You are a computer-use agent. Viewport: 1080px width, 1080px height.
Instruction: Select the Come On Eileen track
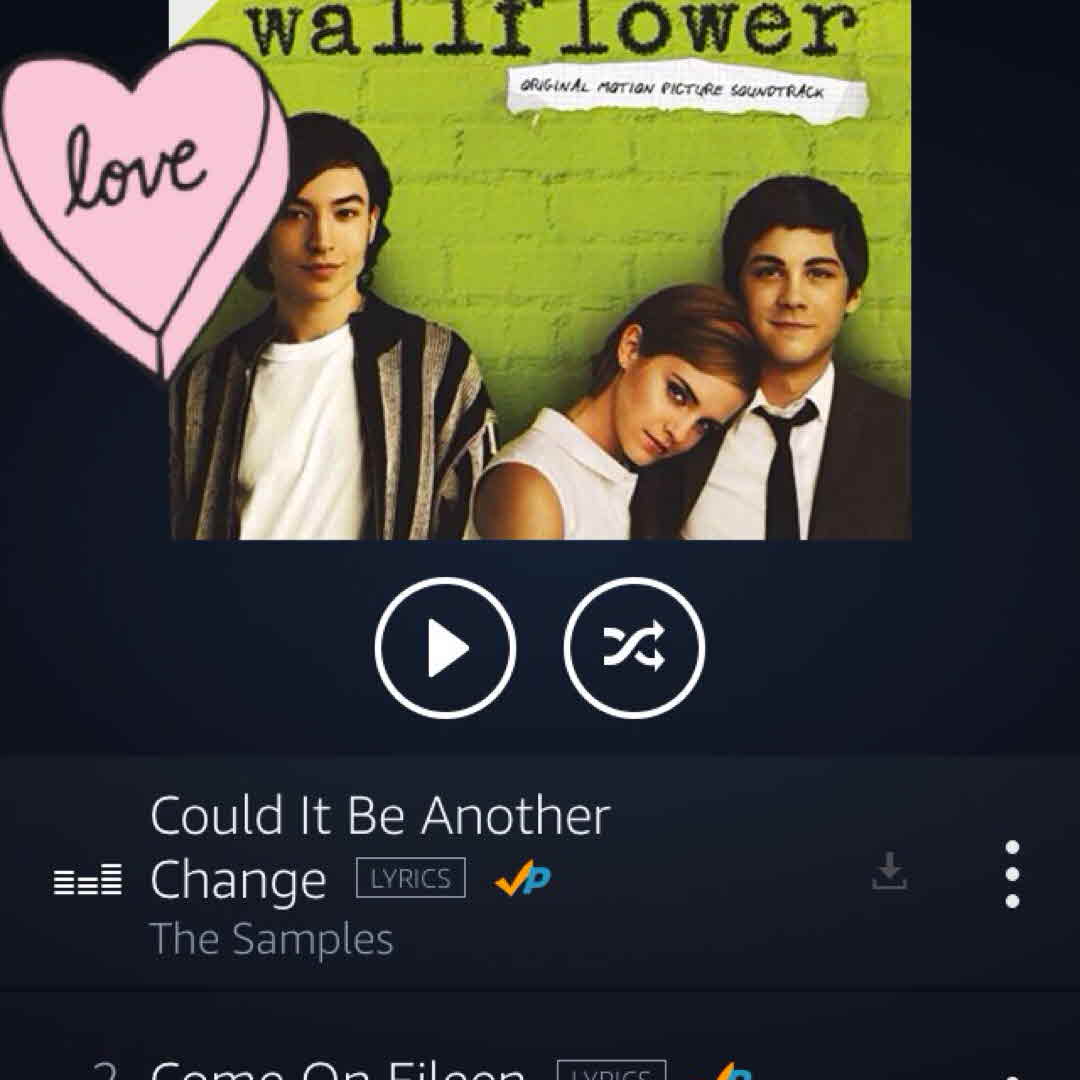pos(338,1068)
